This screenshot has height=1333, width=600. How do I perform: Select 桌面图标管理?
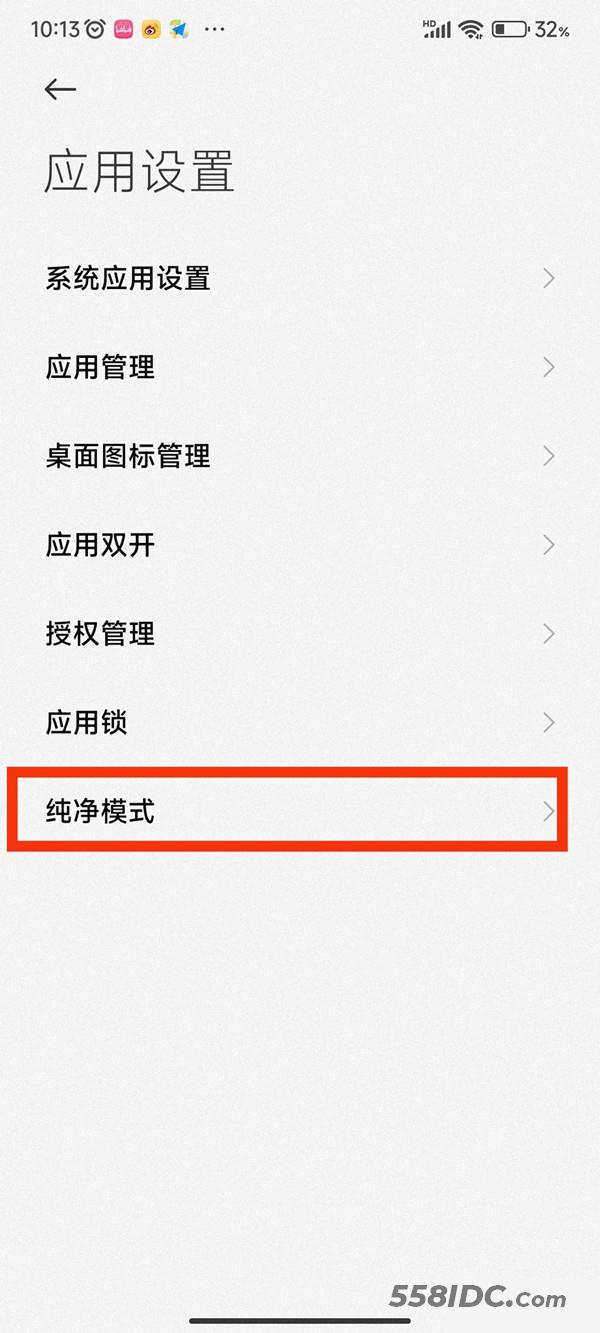coord(300,456)
